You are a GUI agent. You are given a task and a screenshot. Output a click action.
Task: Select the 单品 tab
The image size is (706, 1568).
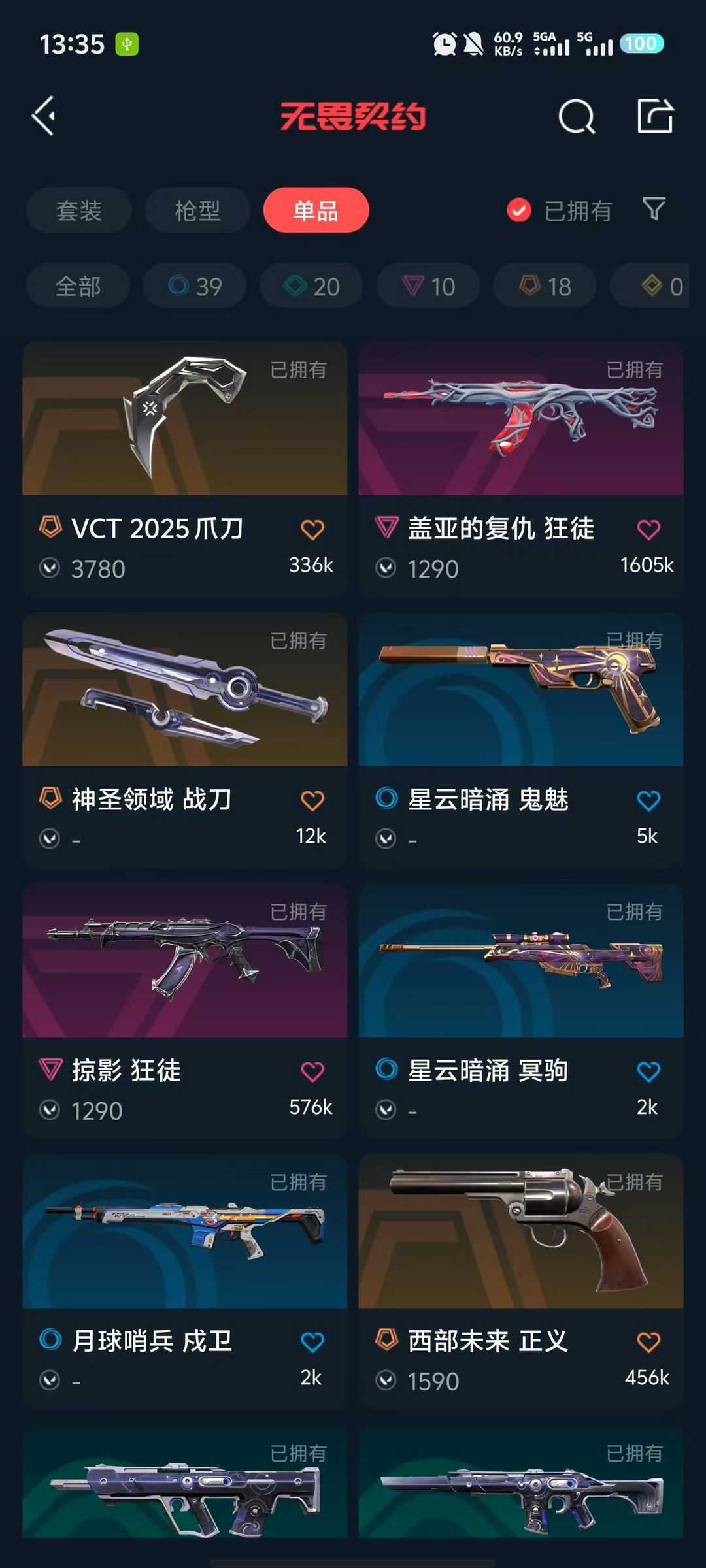pos(316,210)
